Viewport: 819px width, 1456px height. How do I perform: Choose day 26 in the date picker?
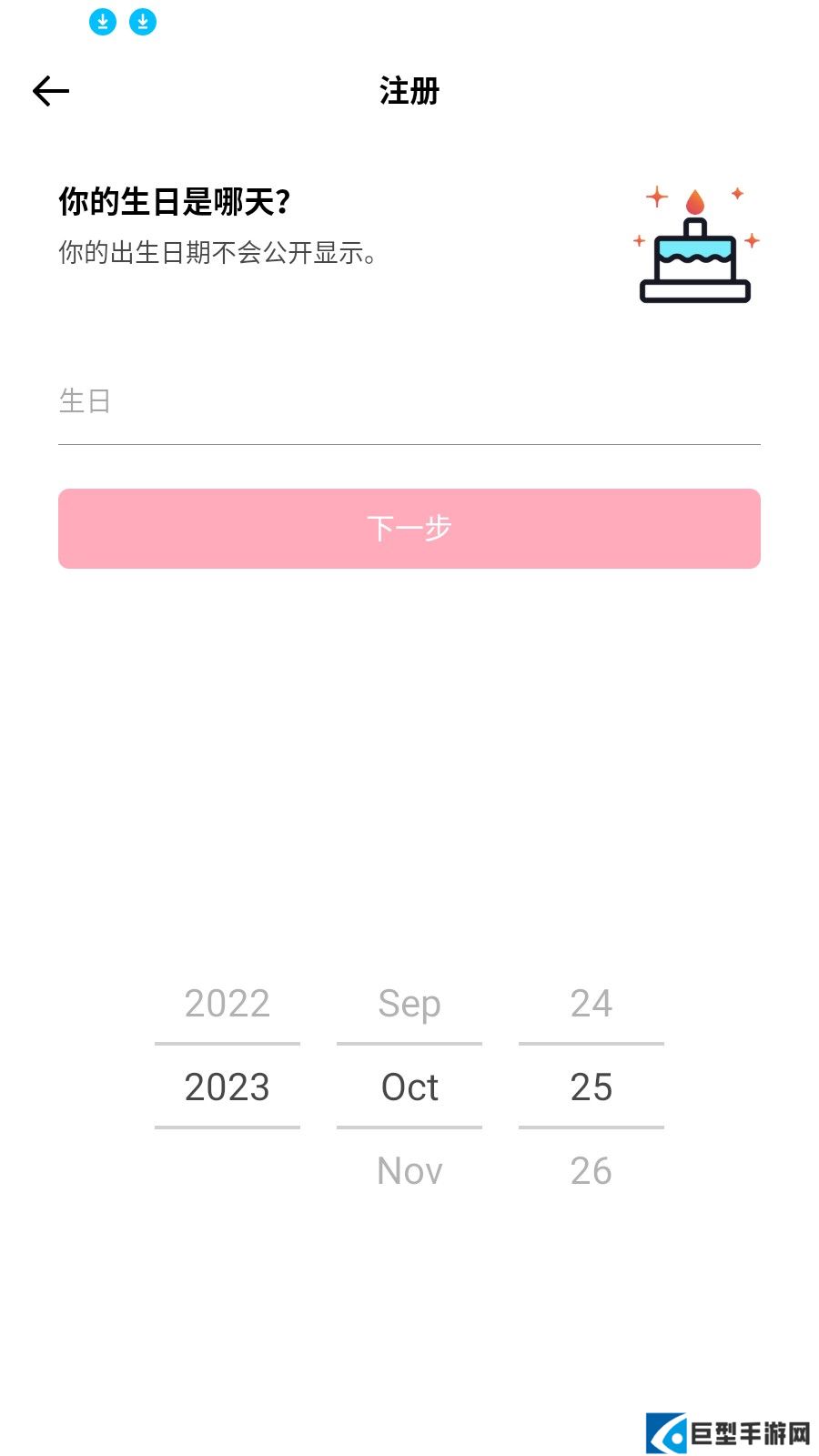point(591,1171)
